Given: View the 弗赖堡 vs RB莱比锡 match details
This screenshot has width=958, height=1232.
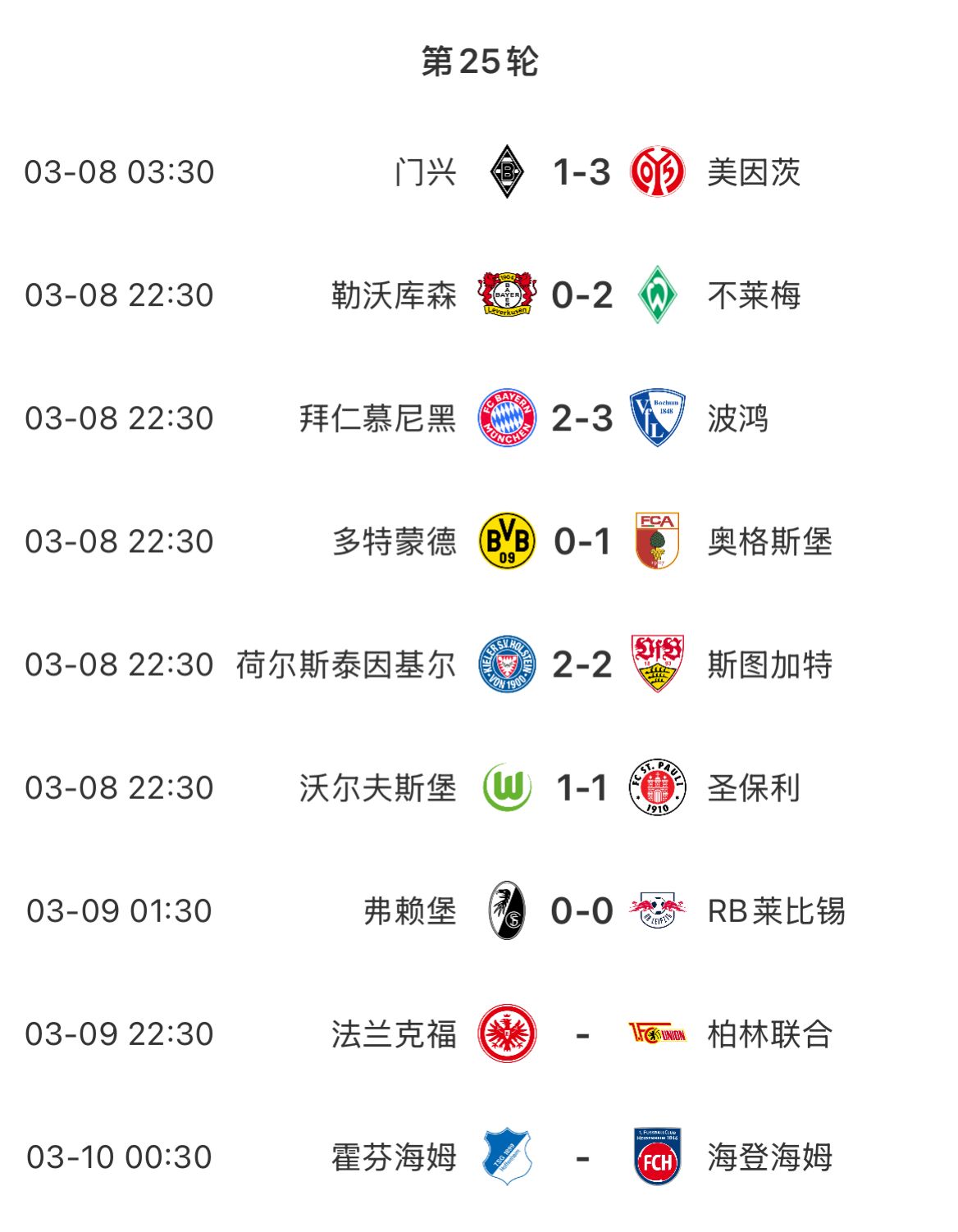Looking at the screenshot, I should click(x=581, y=910).
